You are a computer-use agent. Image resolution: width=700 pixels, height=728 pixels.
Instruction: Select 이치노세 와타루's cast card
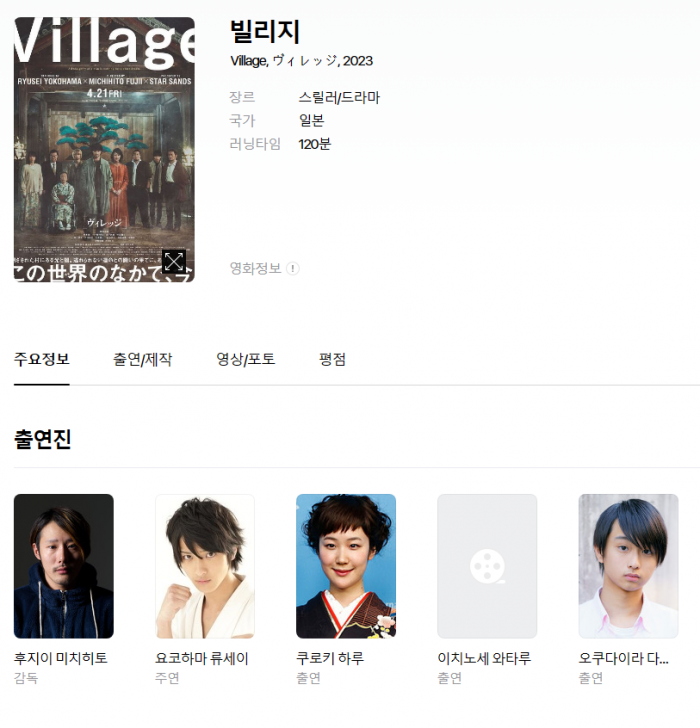coord(487,567)
